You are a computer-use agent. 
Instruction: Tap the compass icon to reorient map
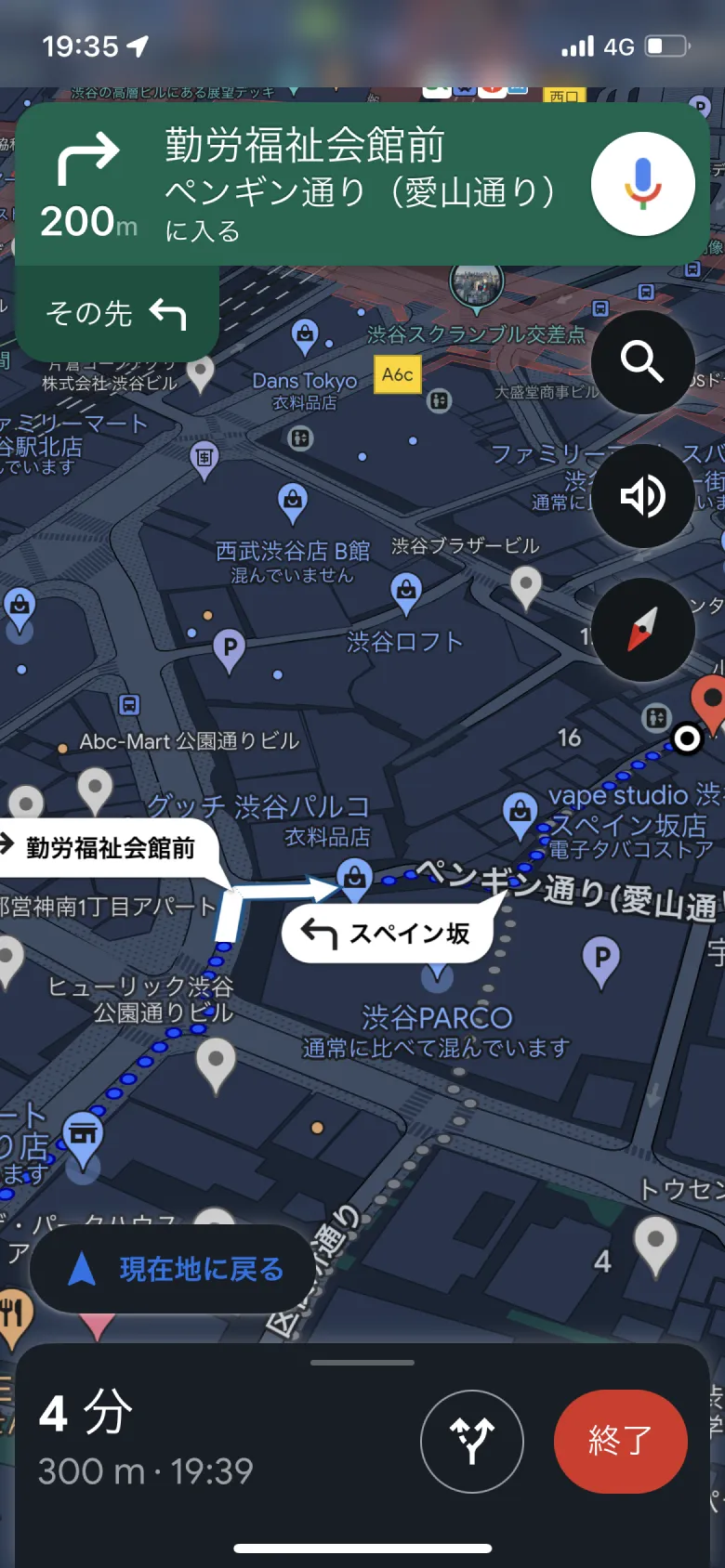[x=643, y=629]
